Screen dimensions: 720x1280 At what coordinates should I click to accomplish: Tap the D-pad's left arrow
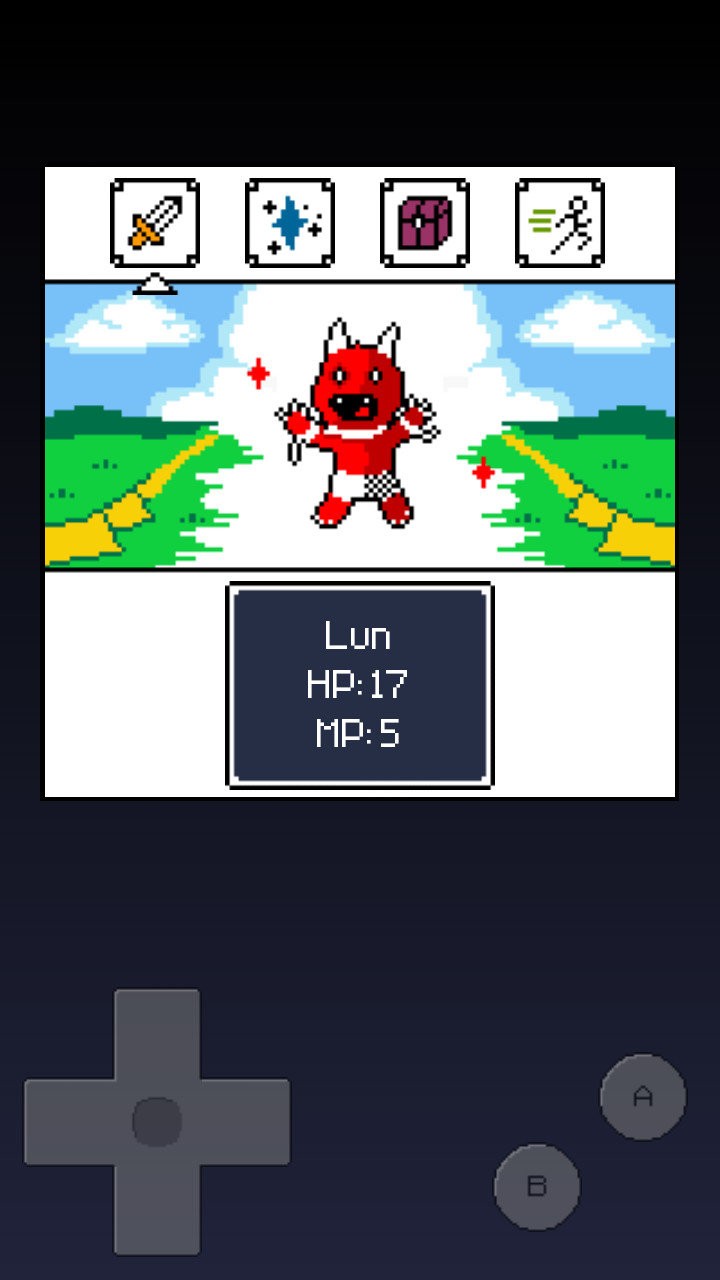click(67, 1122)
